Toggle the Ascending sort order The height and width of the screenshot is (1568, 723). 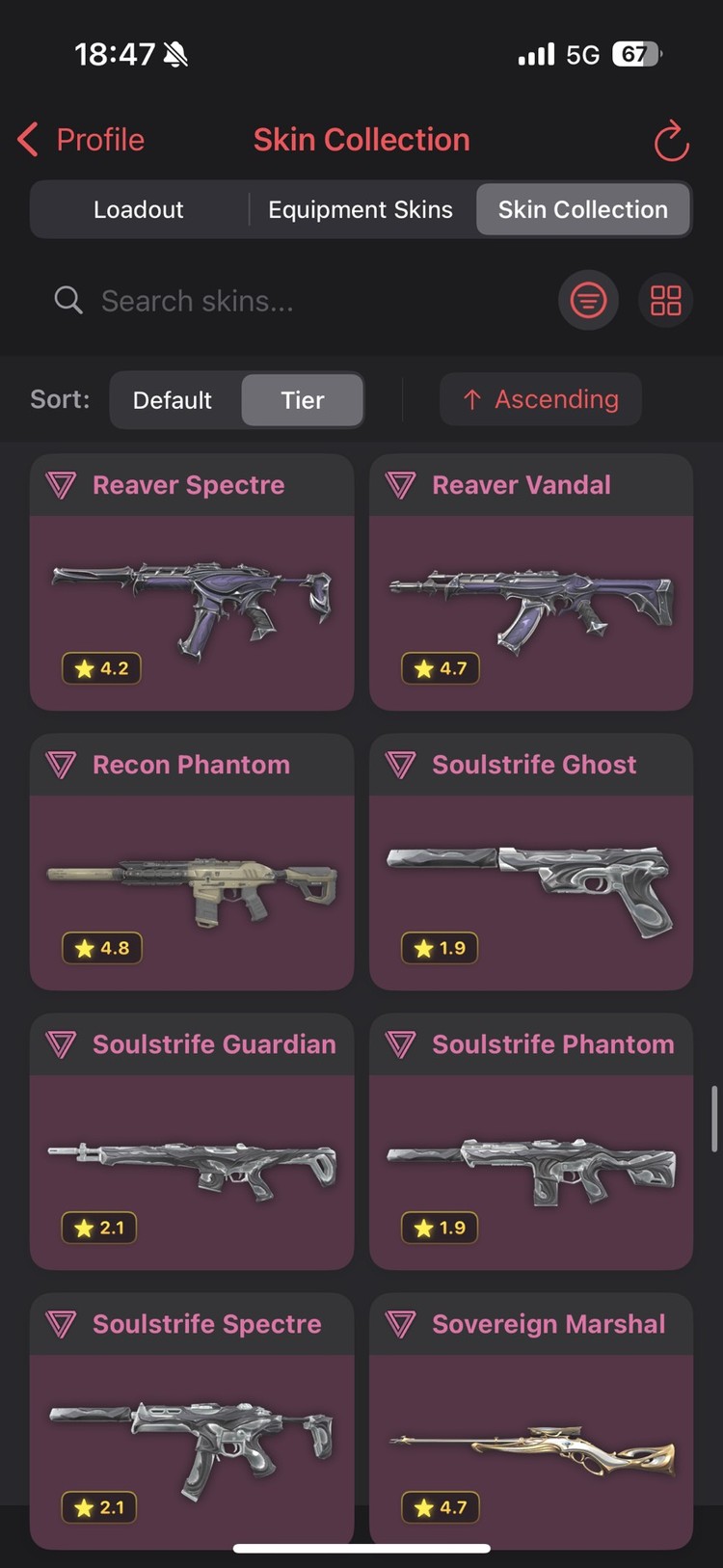click(541, 399)
